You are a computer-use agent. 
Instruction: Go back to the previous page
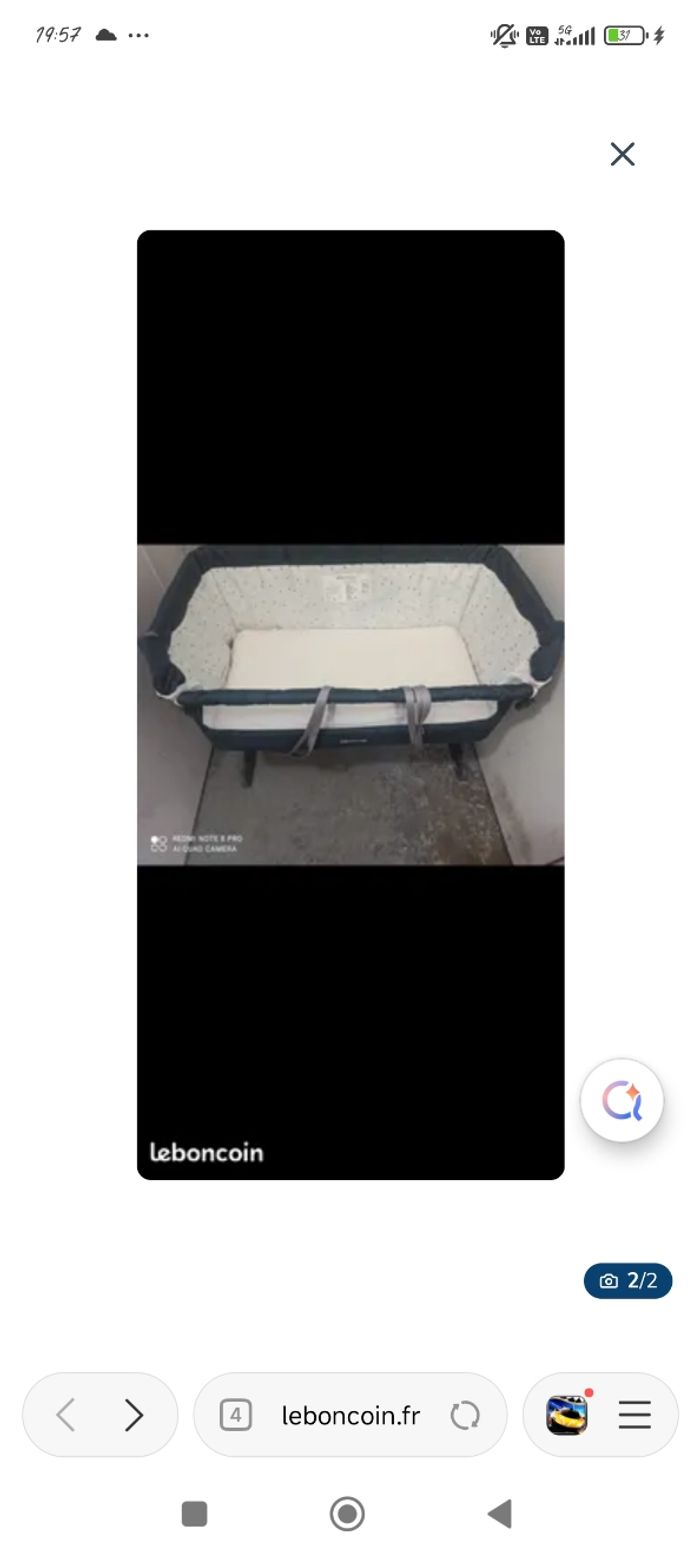tap(66, 1415)
